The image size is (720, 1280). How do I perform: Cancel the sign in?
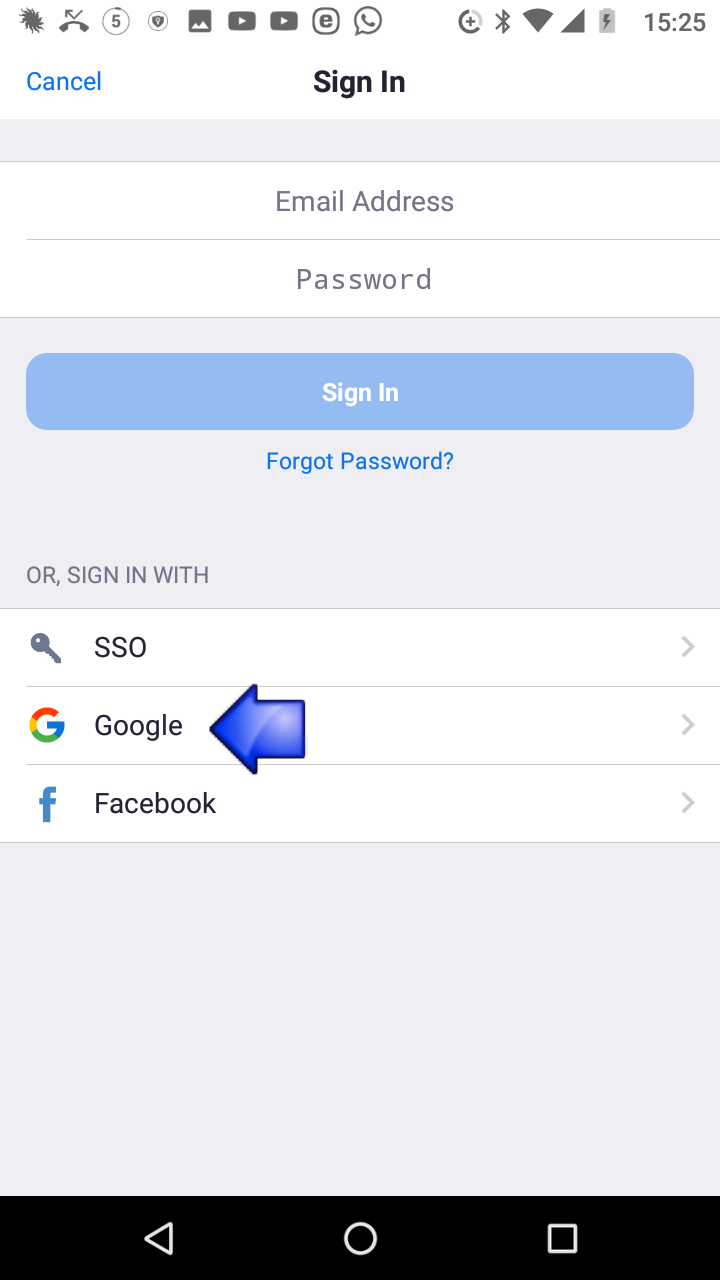click(x=64, y=81)
